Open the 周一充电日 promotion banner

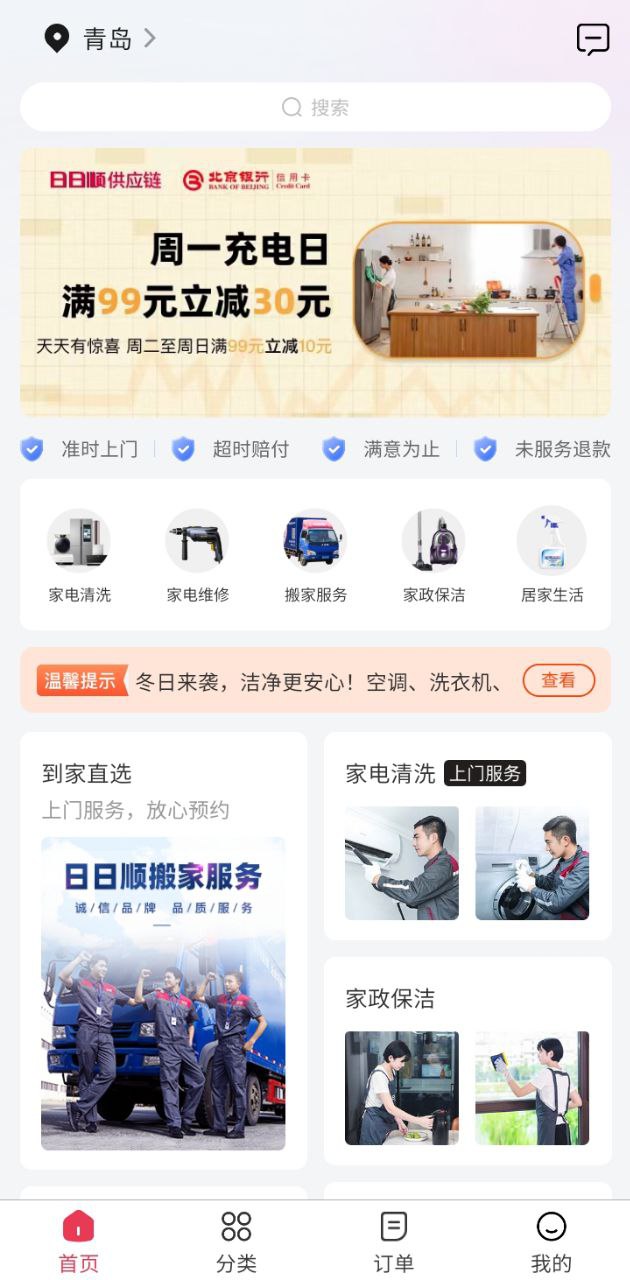tap(315, 282)
